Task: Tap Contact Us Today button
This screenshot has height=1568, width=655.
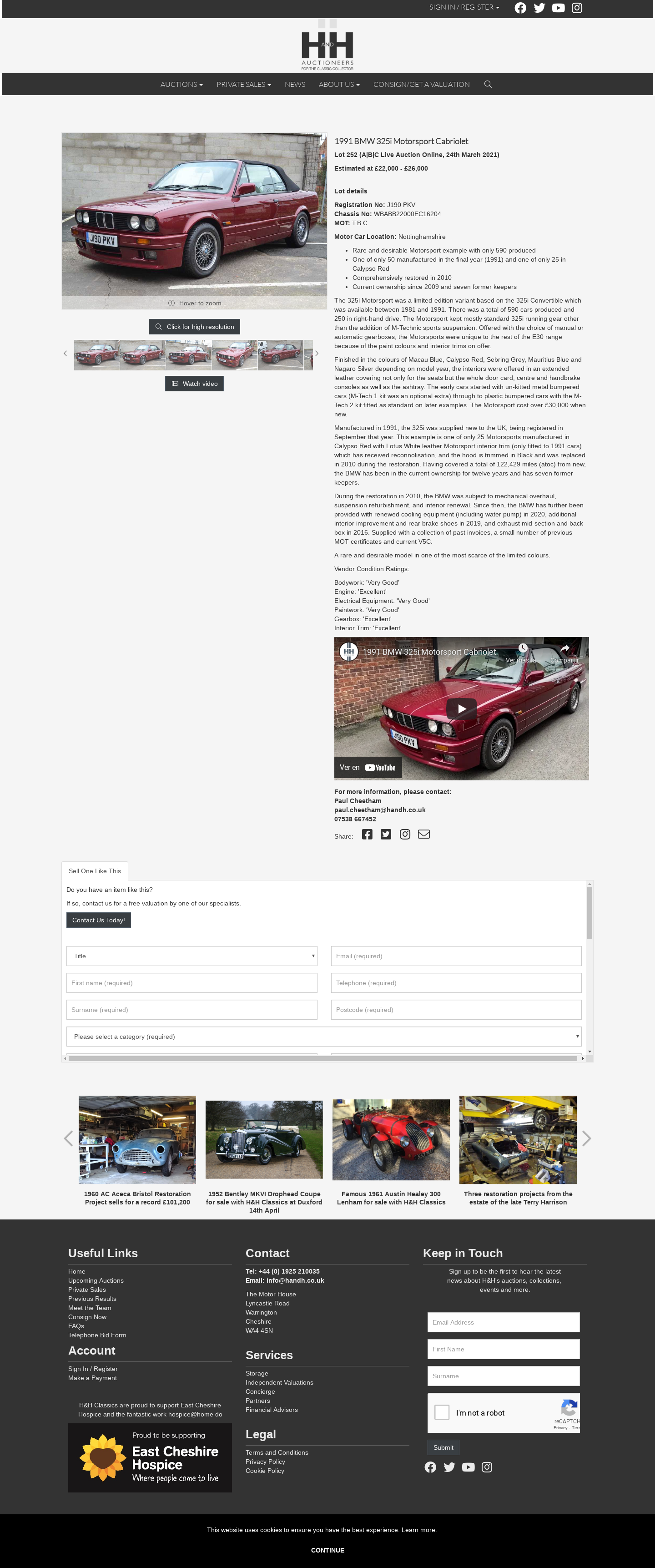Action: (x=99, y=921)
